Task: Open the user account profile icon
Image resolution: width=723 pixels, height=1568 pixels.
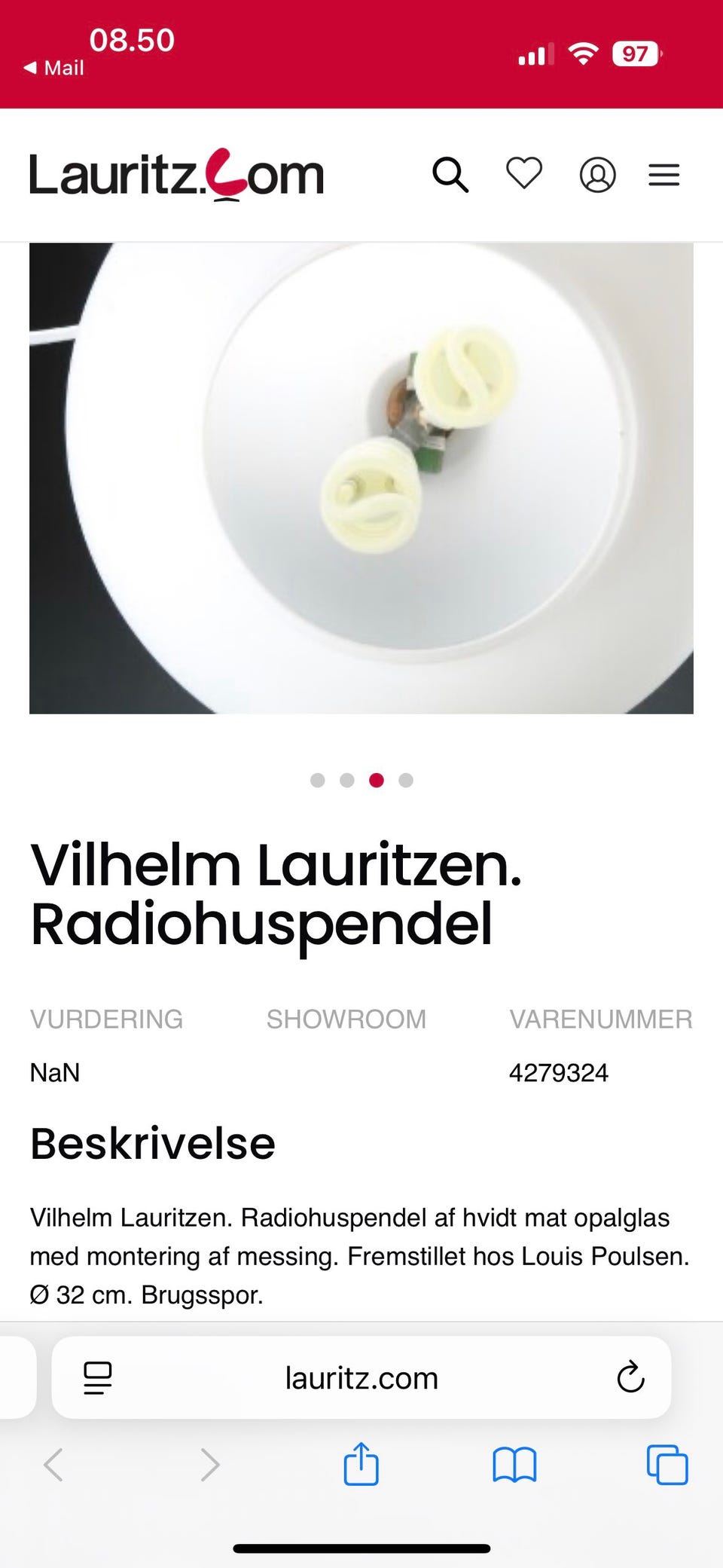Action: (597, 174)
